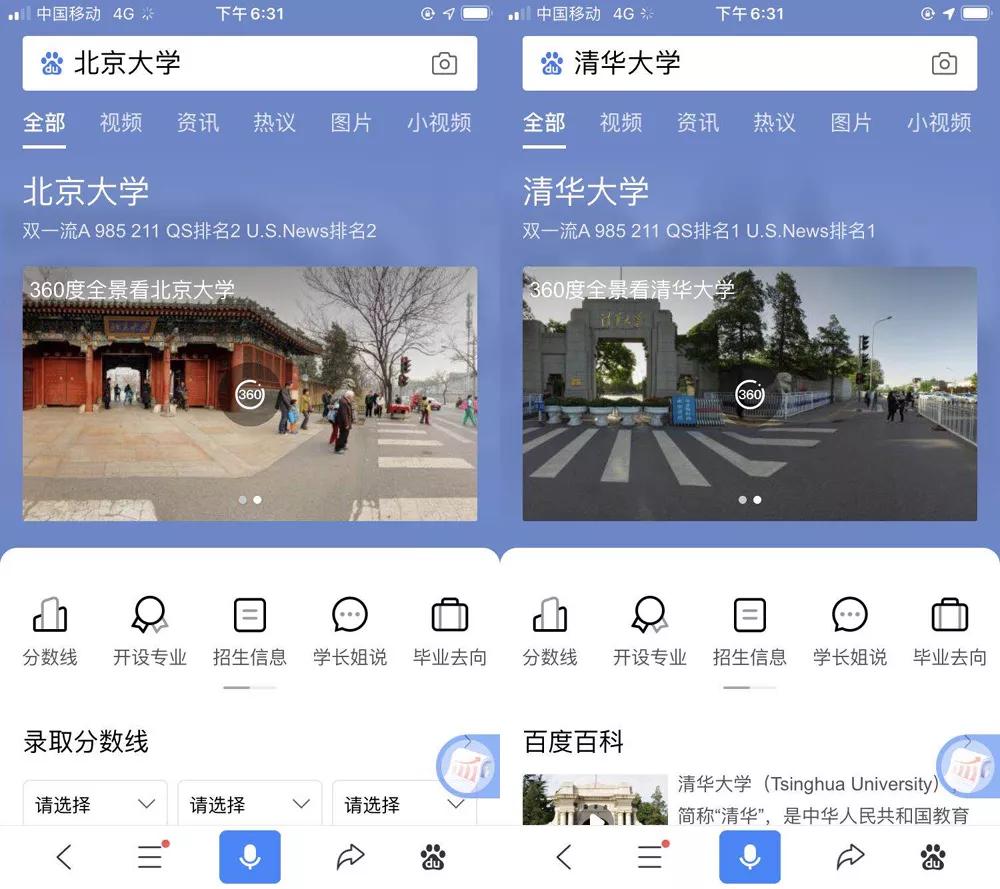Viewport: 1000px width, 889px height.
Task: Share the 北京大学 results page
Action: pyautogui.click(x=350, y=857)
